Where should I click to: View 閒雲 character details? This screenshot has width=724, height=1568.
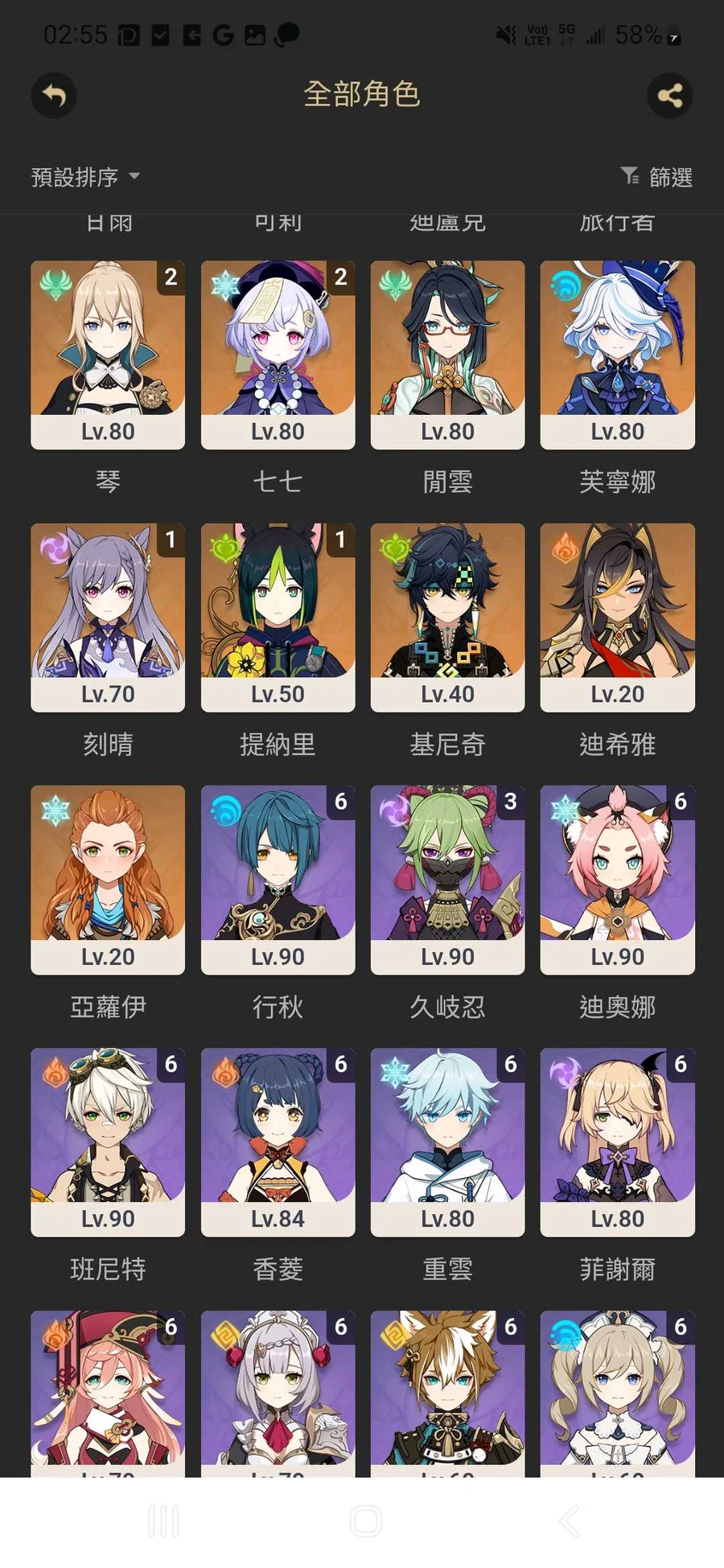coord(447,355)
